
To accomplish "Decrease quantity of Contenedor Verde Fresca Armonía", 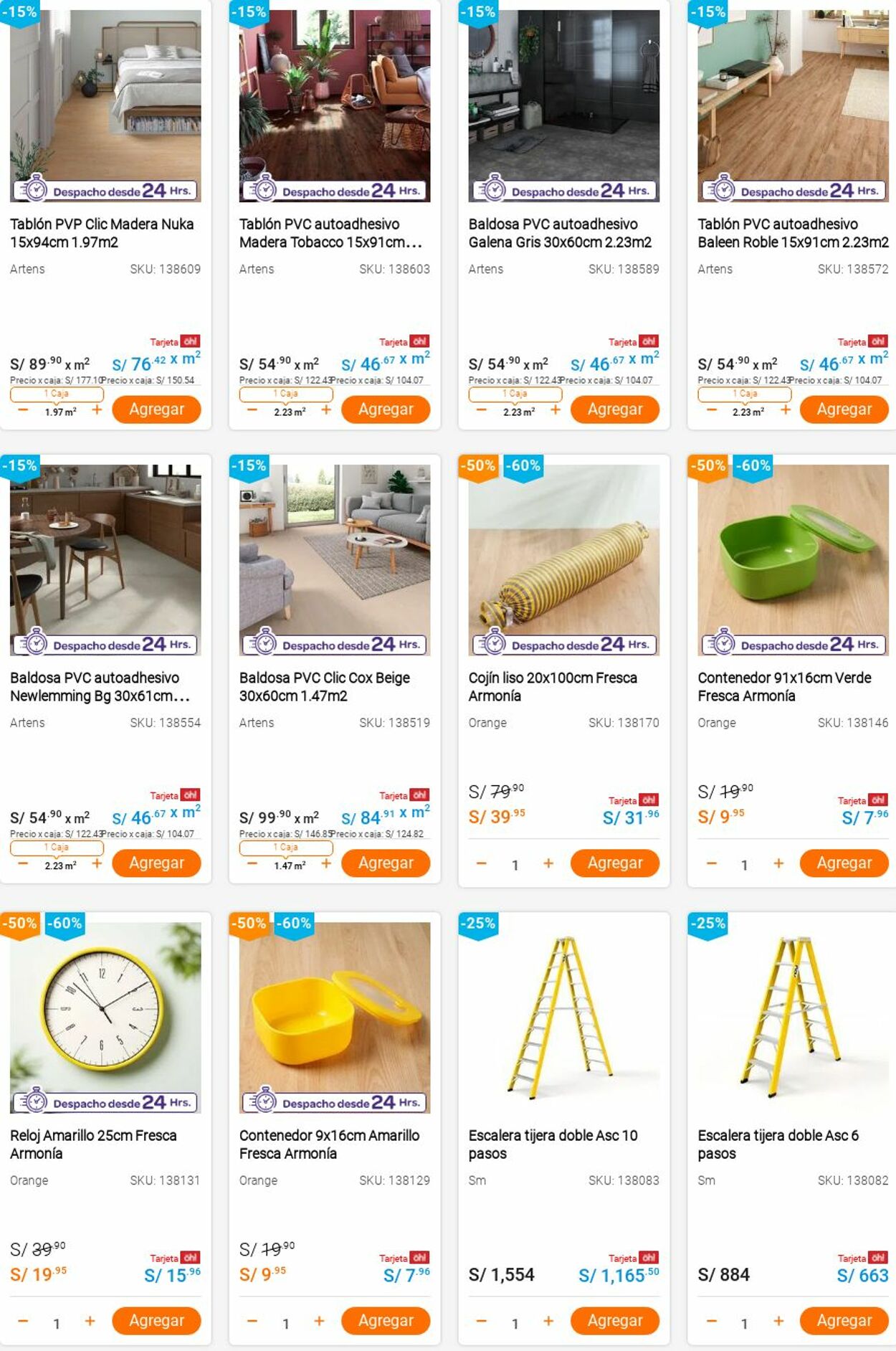I will click(711, 863).
